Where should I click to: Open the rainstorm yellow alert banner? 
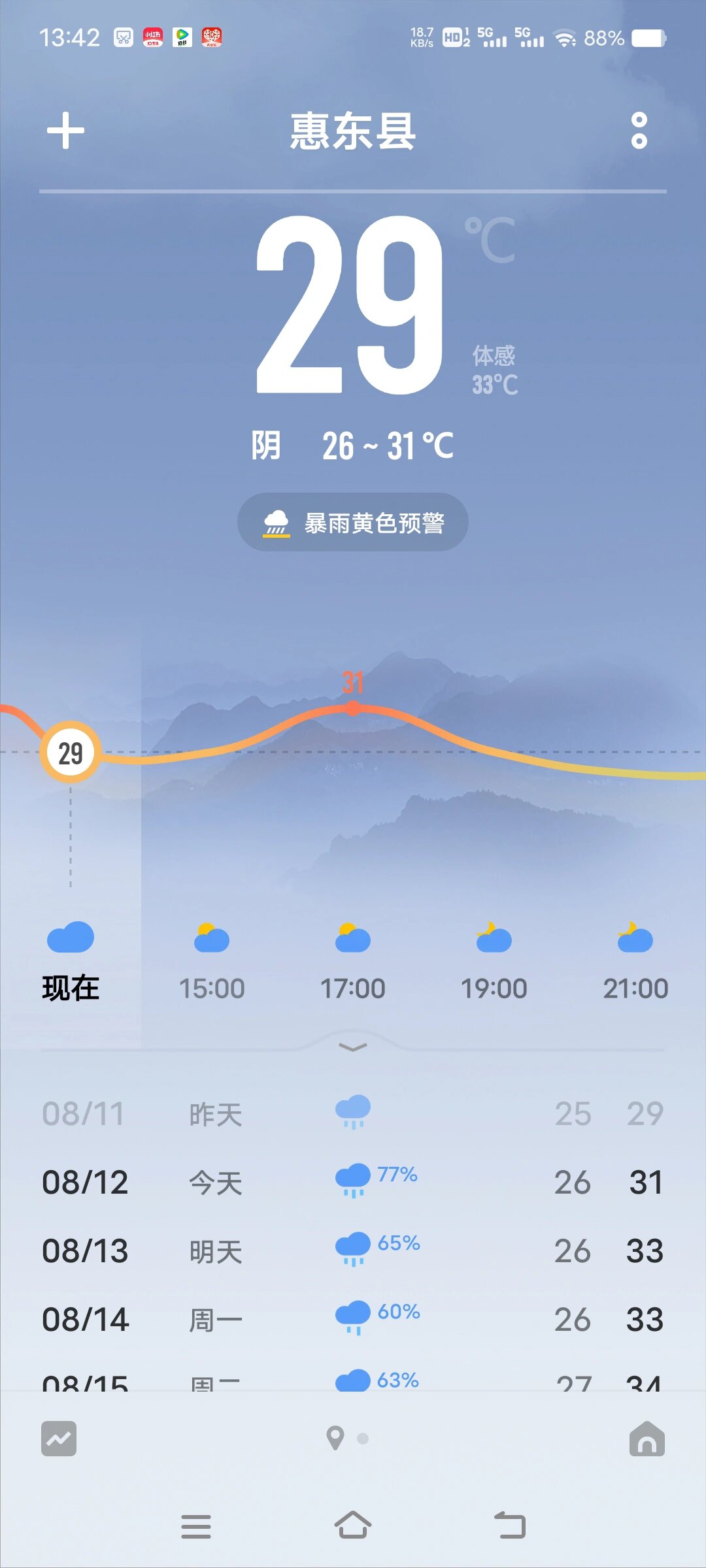point(352,521)
